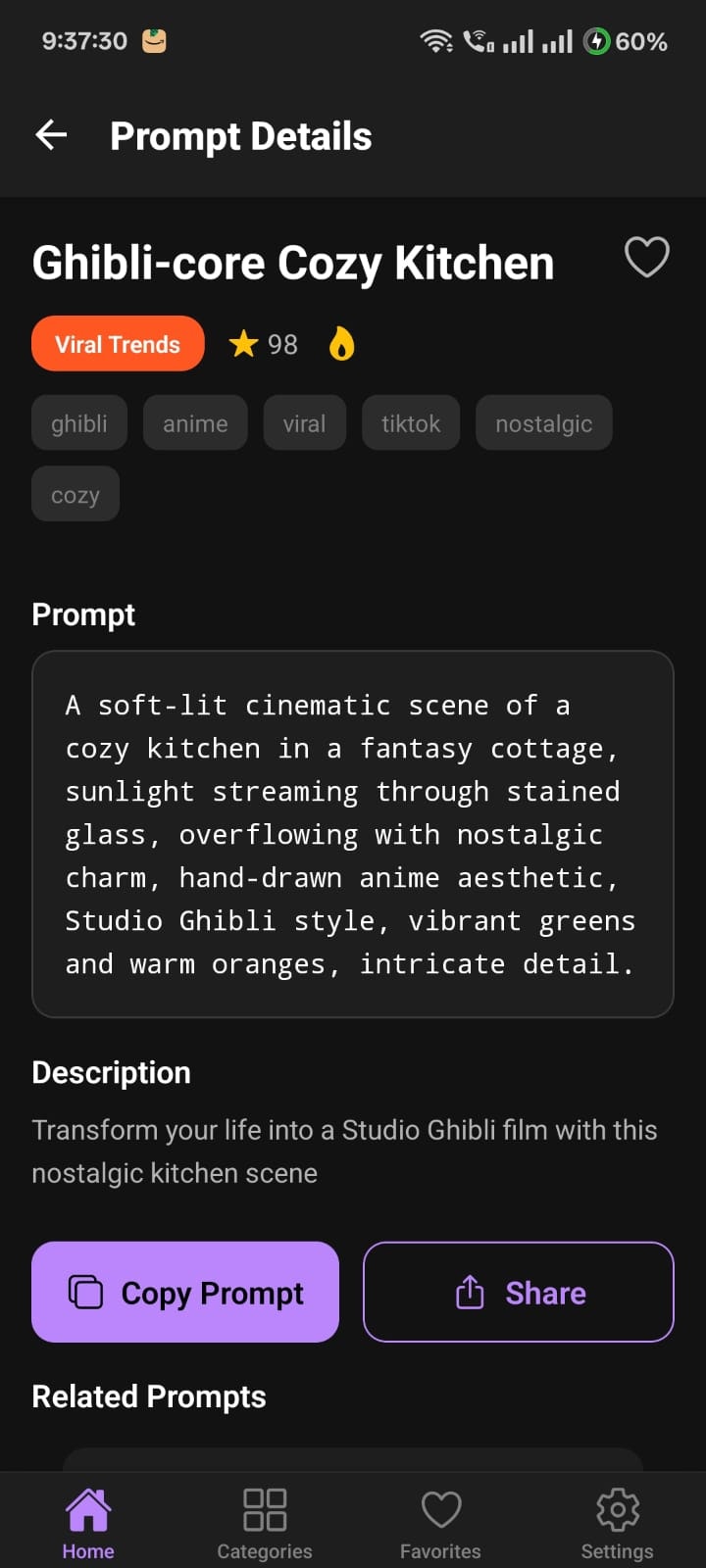Open the tiktok tag
The height and width of the screenshot is (1568, 706).
(411, 423)
